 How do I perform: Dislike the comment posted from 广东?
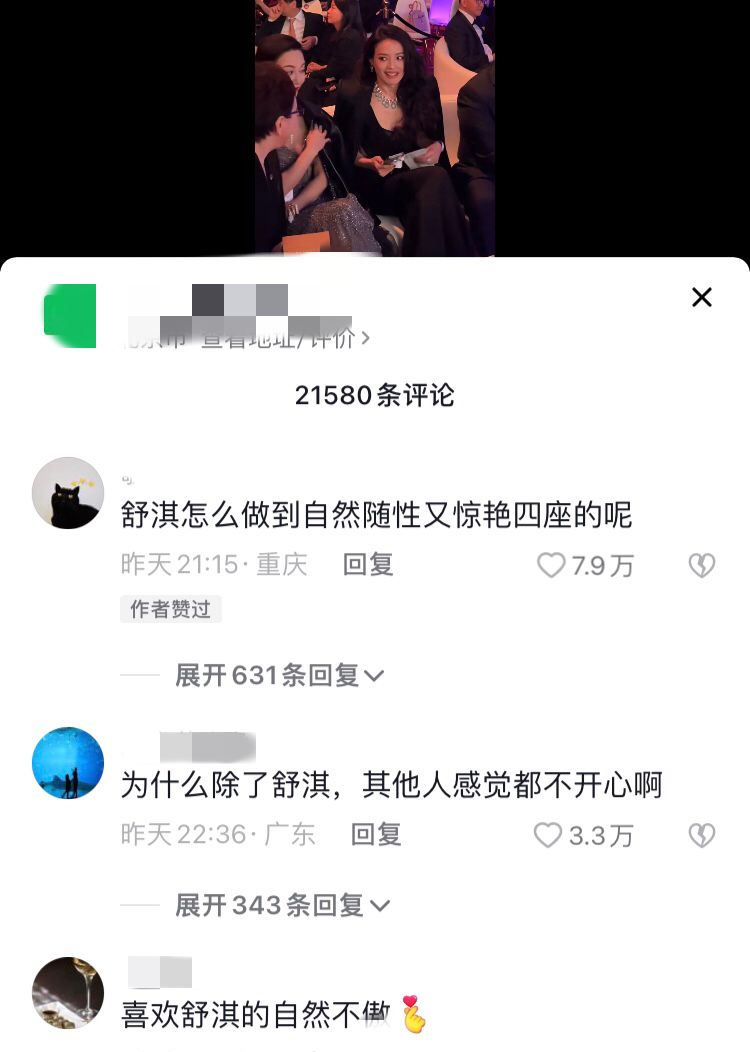(702, 835)
